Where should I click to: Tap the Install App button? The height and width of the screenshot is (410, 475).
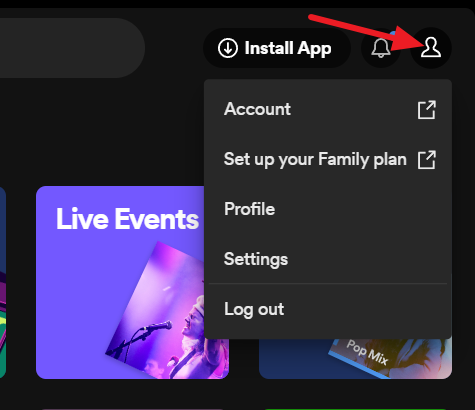tap(277, 48)
